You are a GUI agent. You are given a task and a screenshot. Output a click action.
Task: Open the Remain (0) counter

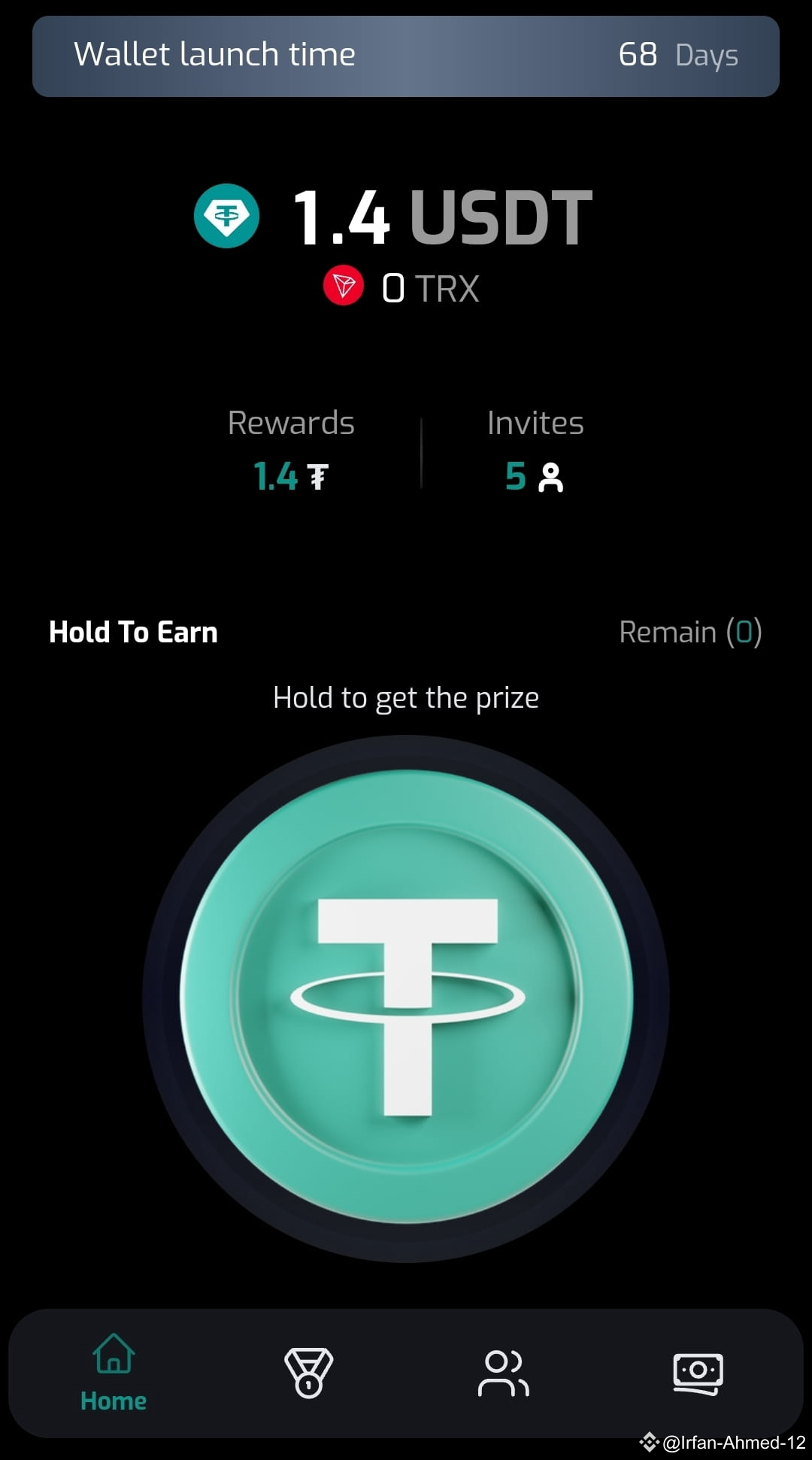tap(689, 632)
